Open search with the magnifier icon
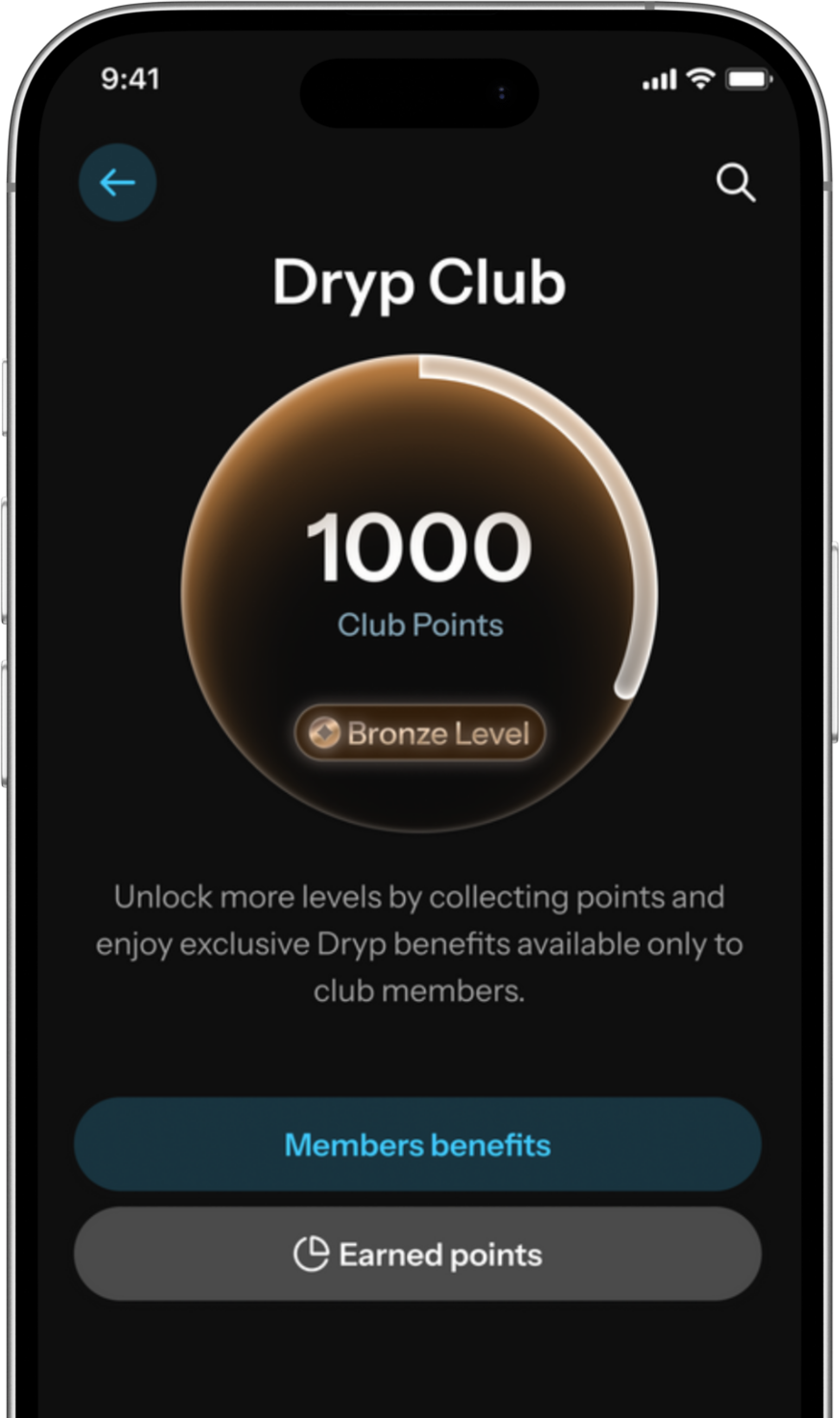 (x=735, y=182)
